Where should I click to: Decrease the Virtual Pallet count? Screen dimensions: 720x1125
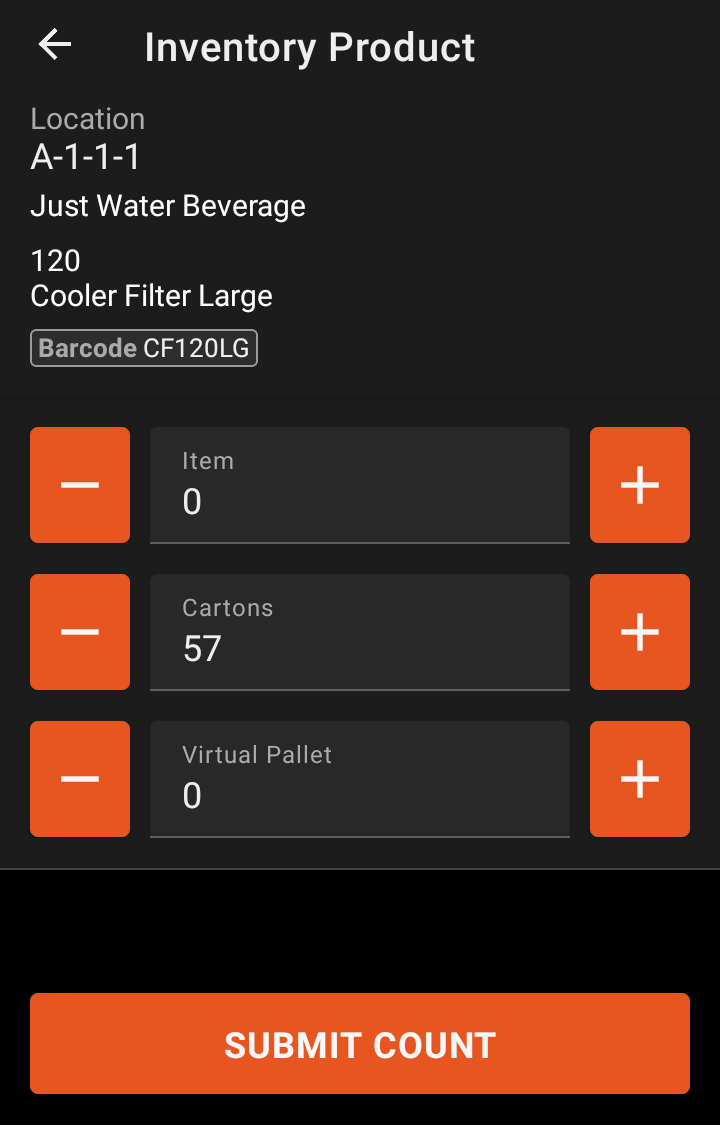point(80,779)
